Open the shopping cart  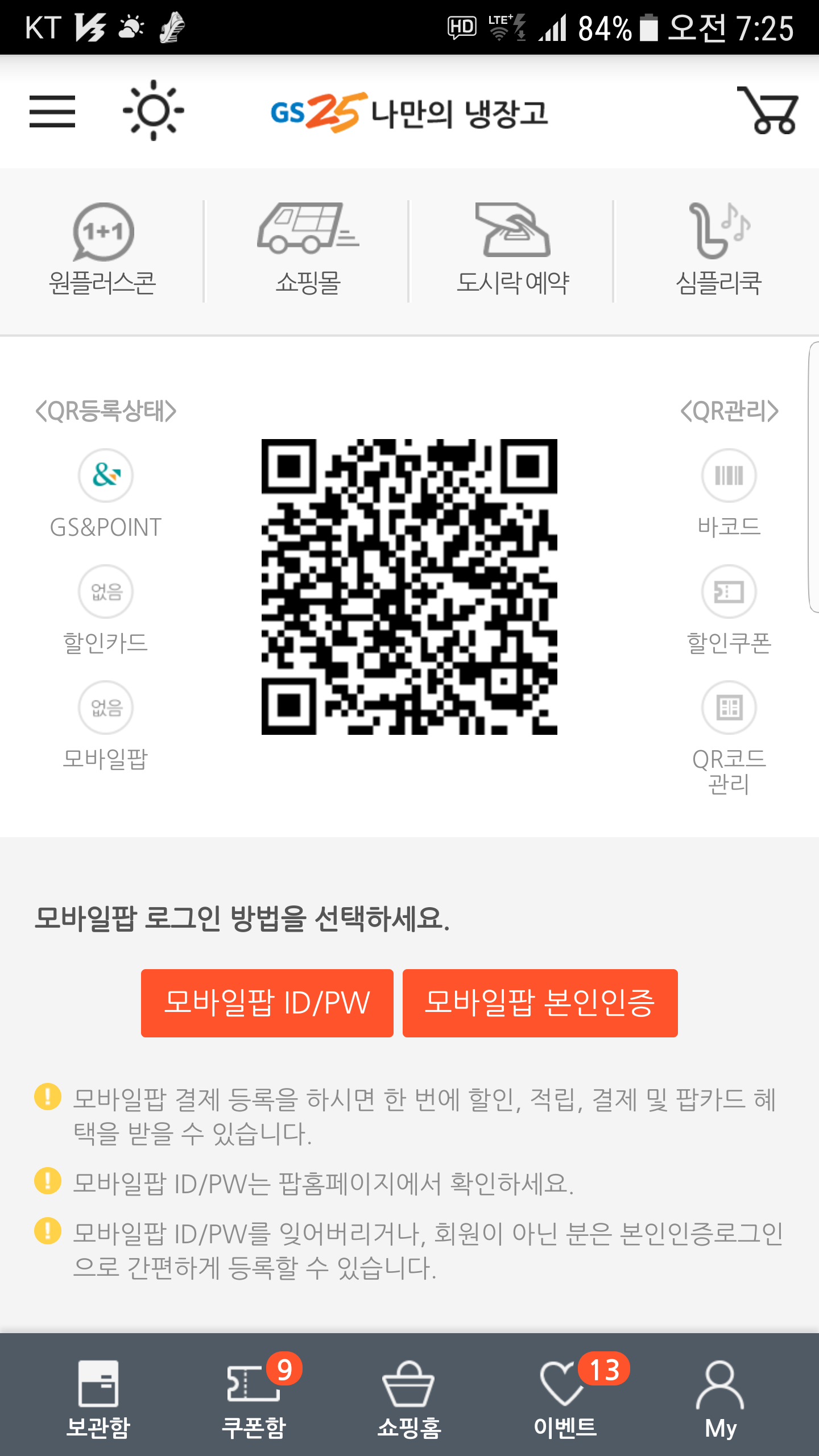click(768, 110)
